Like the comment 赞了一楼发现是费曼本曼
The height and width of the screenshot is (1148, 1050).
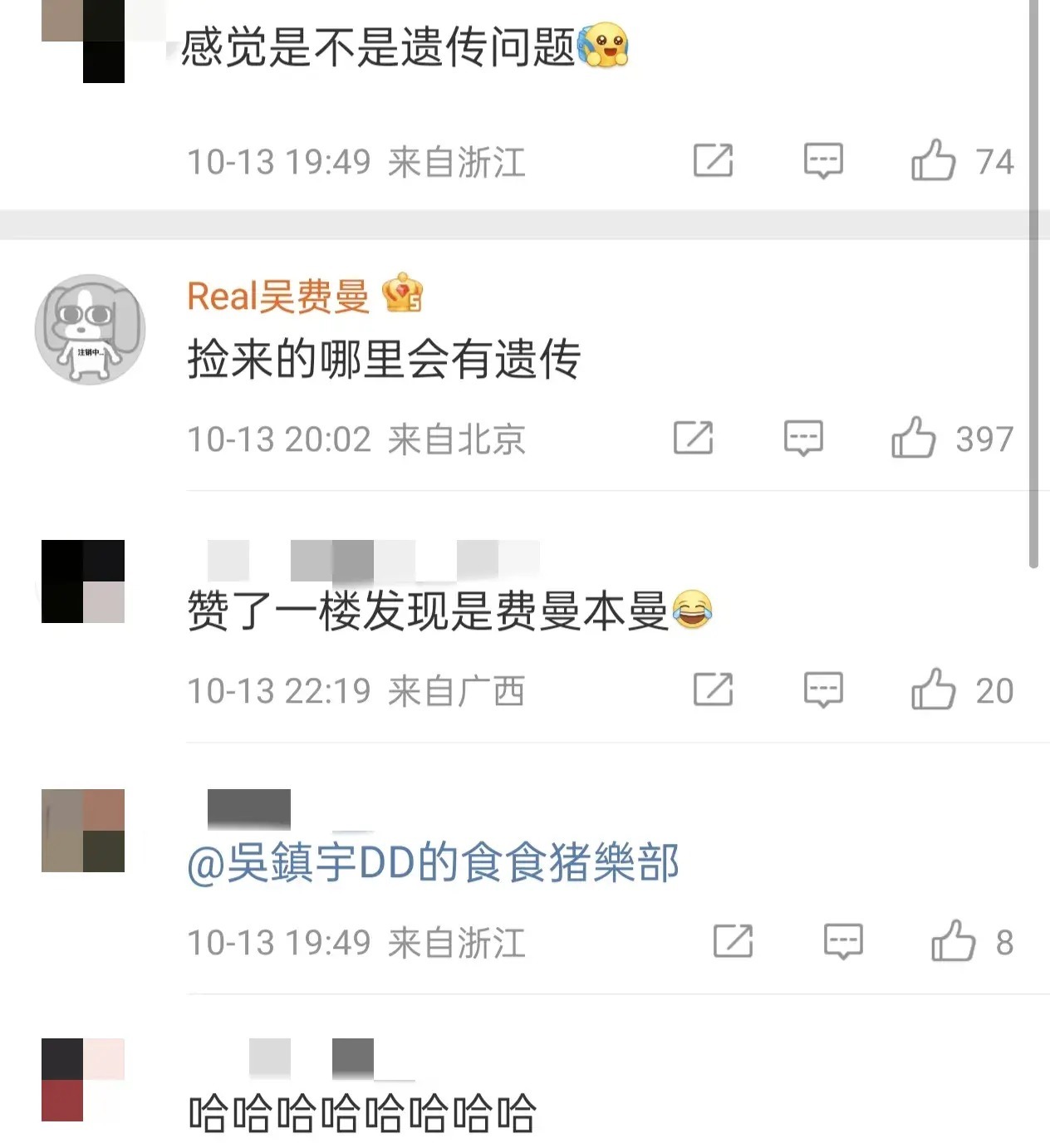tap(933, 689)
